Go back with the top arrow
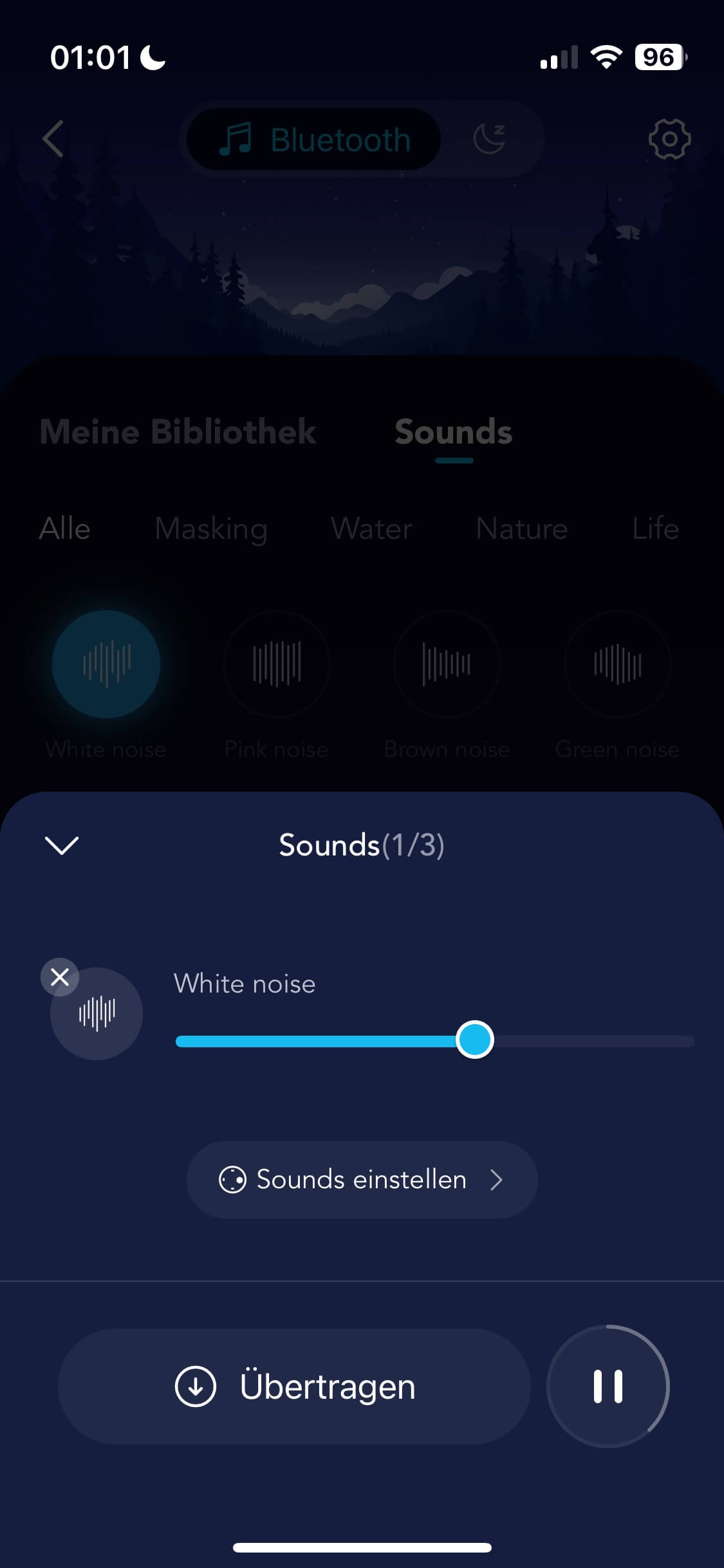 coord(53,139)
